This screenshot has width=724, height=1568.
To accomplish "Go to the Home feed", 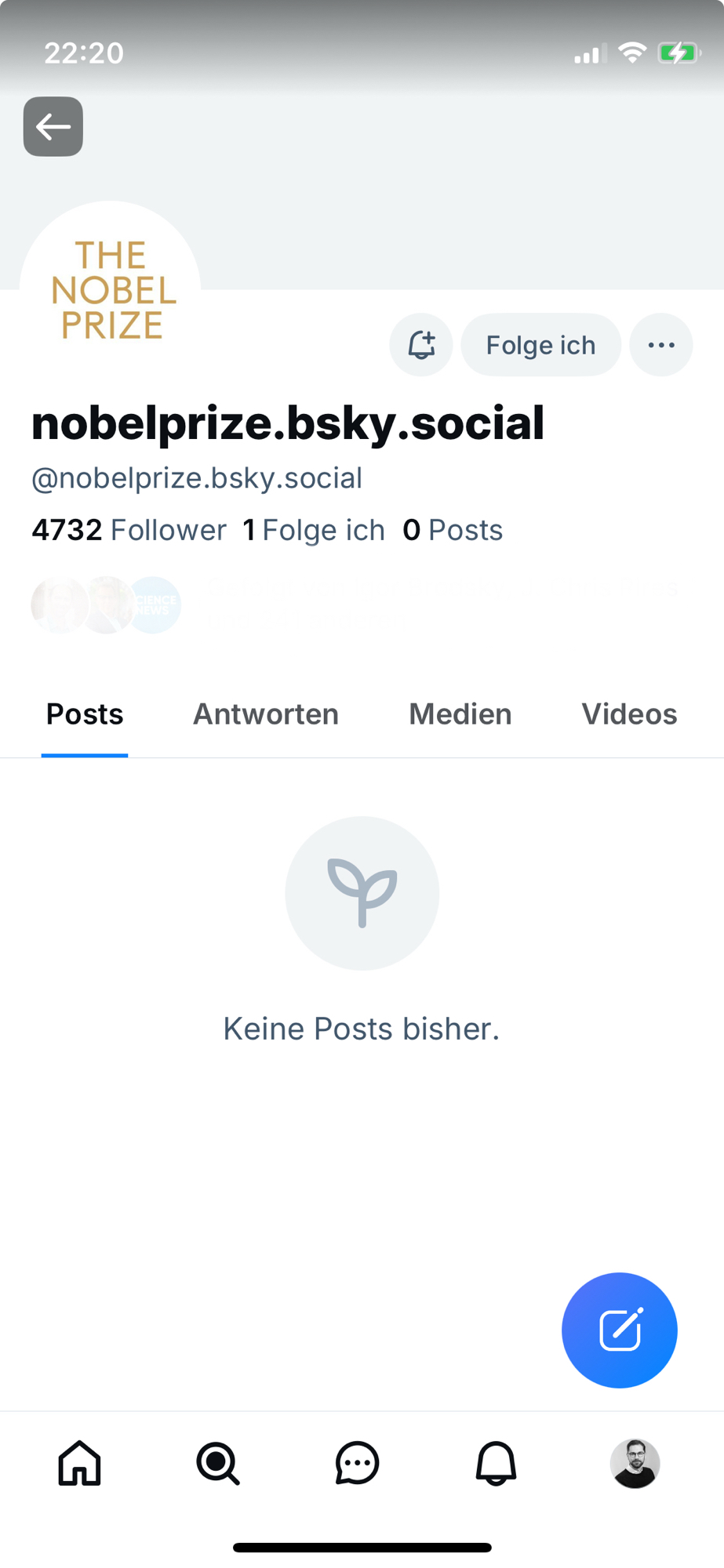I will click(80, 1463).
